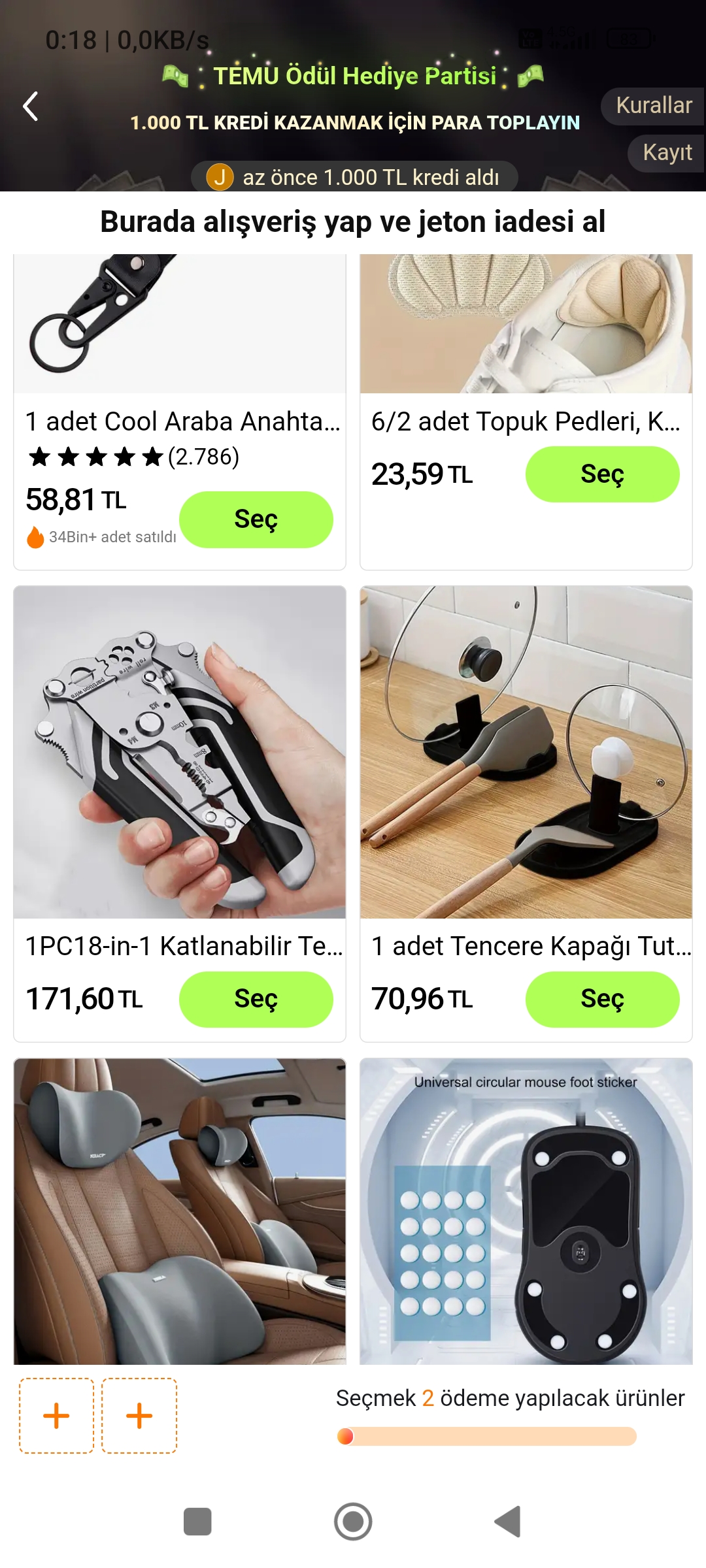The width and height of the screenshot is (706, 1568).
Task: Open the Kayıt record button
Action: pyautogui.click(x=667, y=153)
